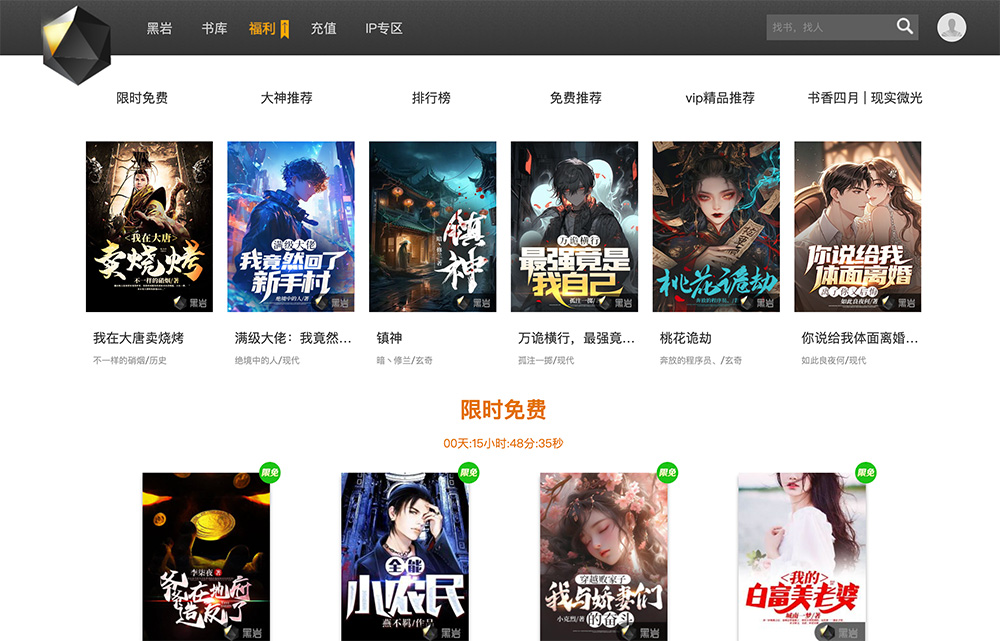Open free book 全能小农民

(x=405, y=556)
